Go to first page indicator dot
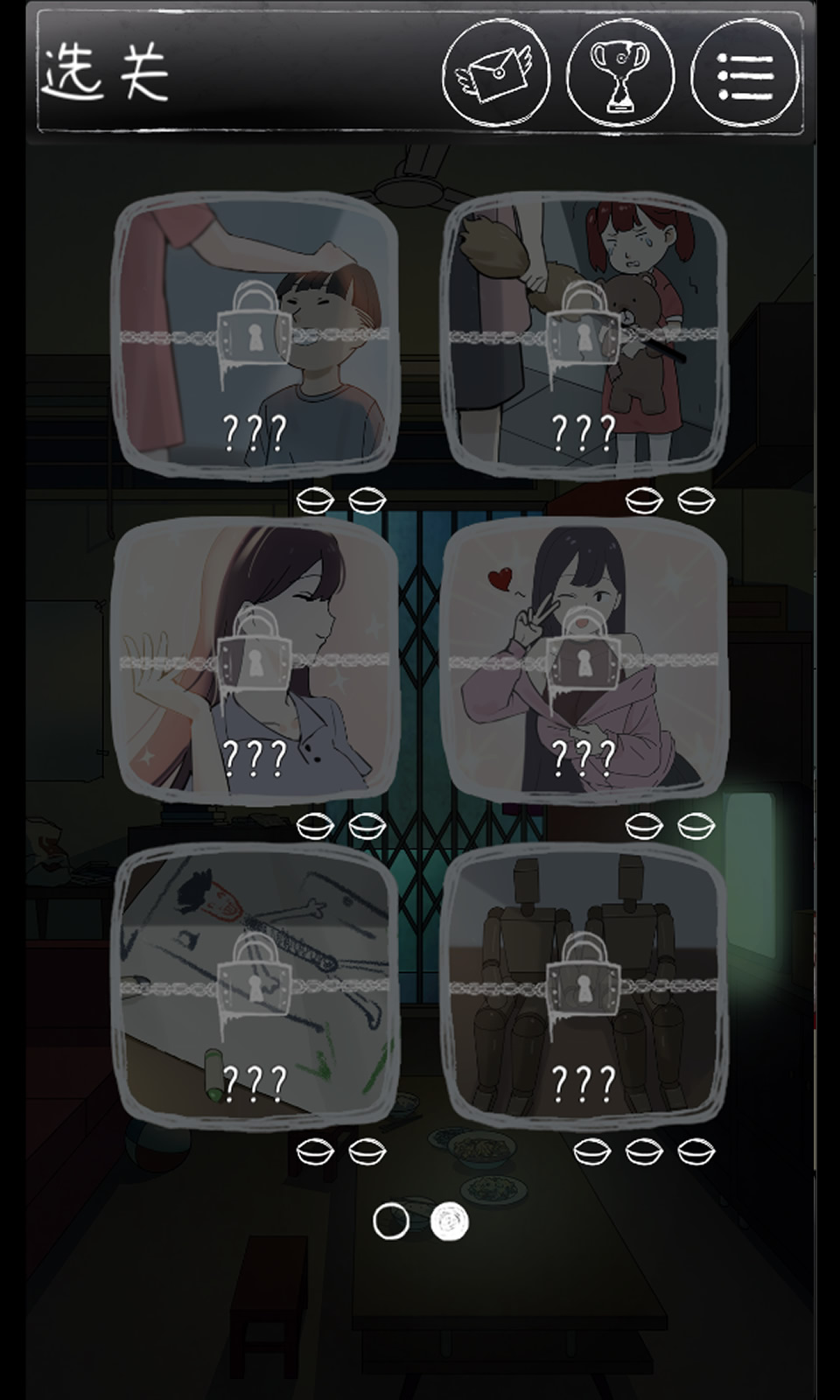Viewport: 840px width, 1400px height. pyautogui.click(x=391, y=1221)
